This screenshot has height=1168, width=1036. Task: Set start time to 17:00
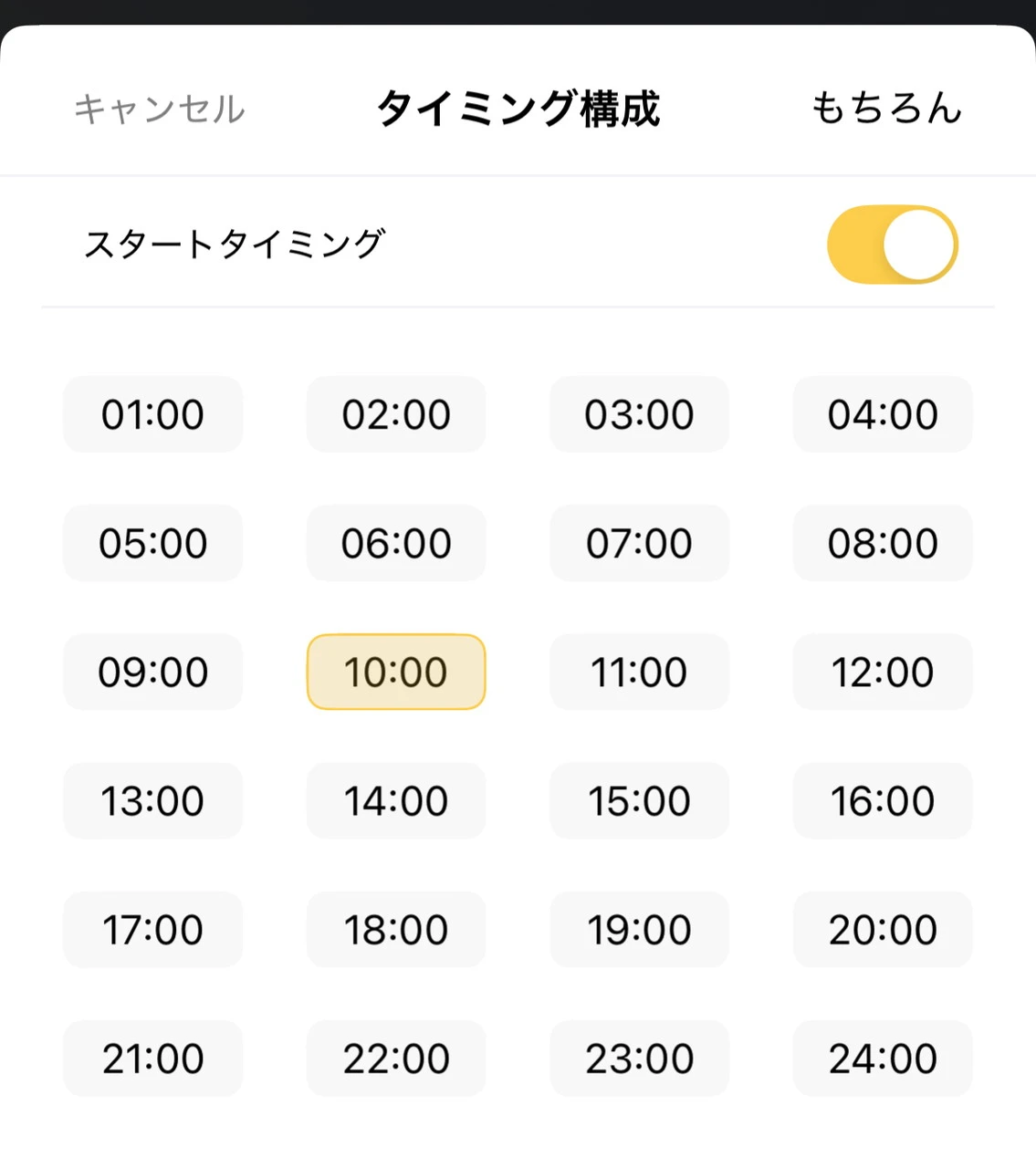(x=152, y=930)
